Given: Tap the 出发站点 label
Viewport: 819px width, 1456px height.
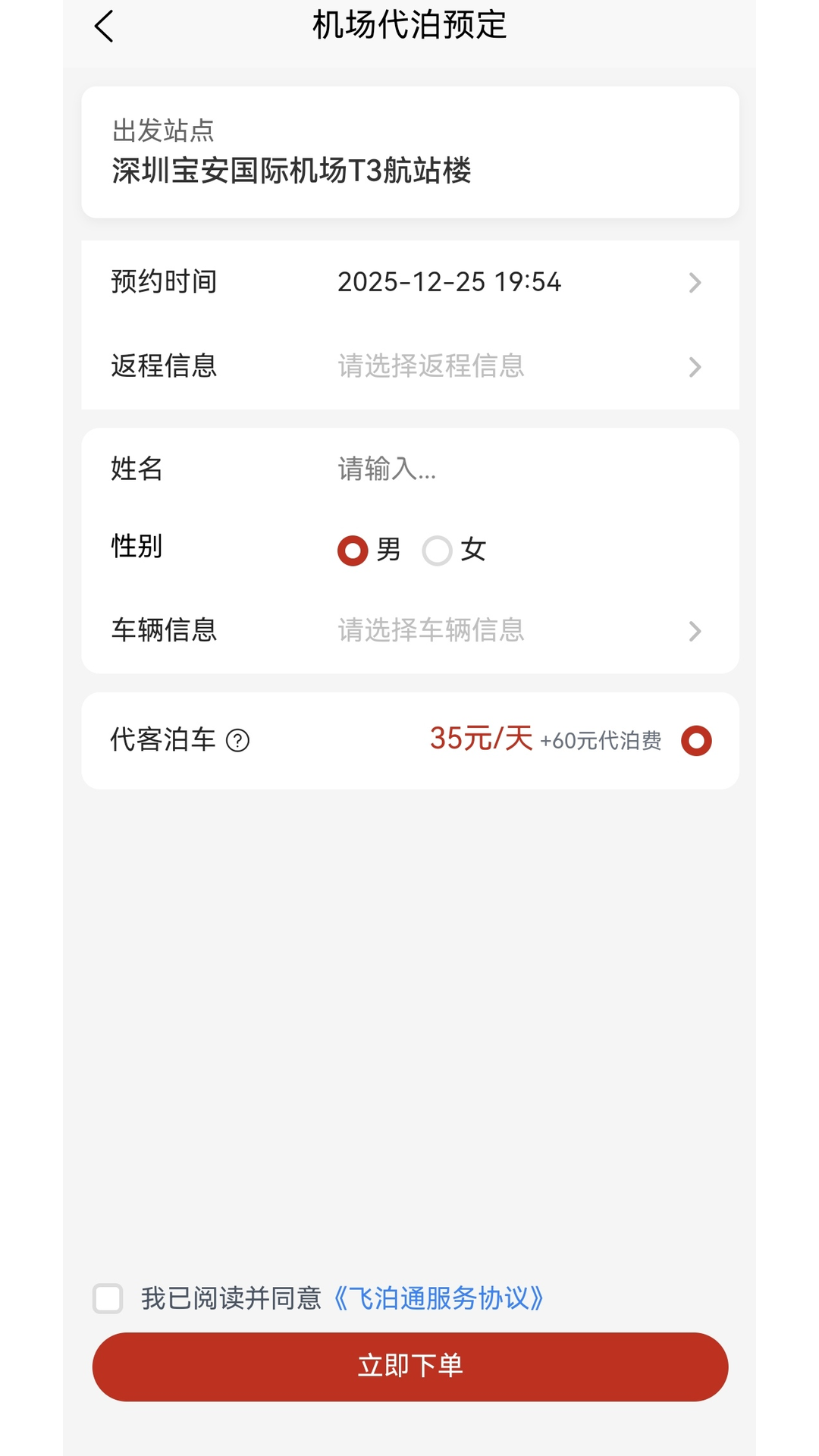Looking at the screenshot, I should [x=162, y=132].
